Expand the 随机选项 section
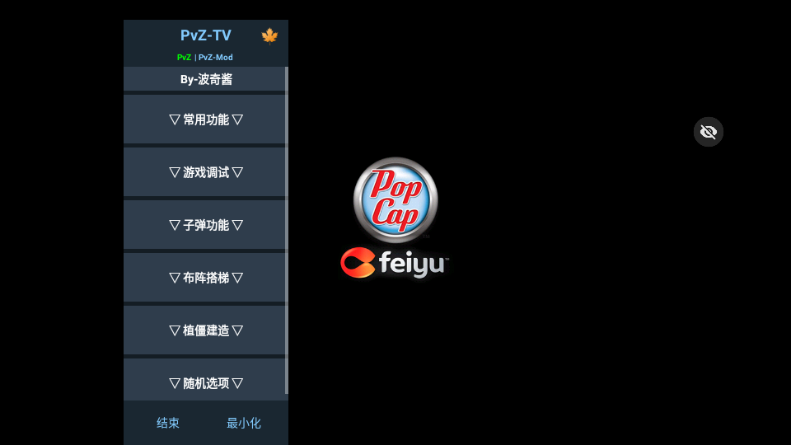Image resolution: width=791 pixels, height=445 pixels. 205,382
